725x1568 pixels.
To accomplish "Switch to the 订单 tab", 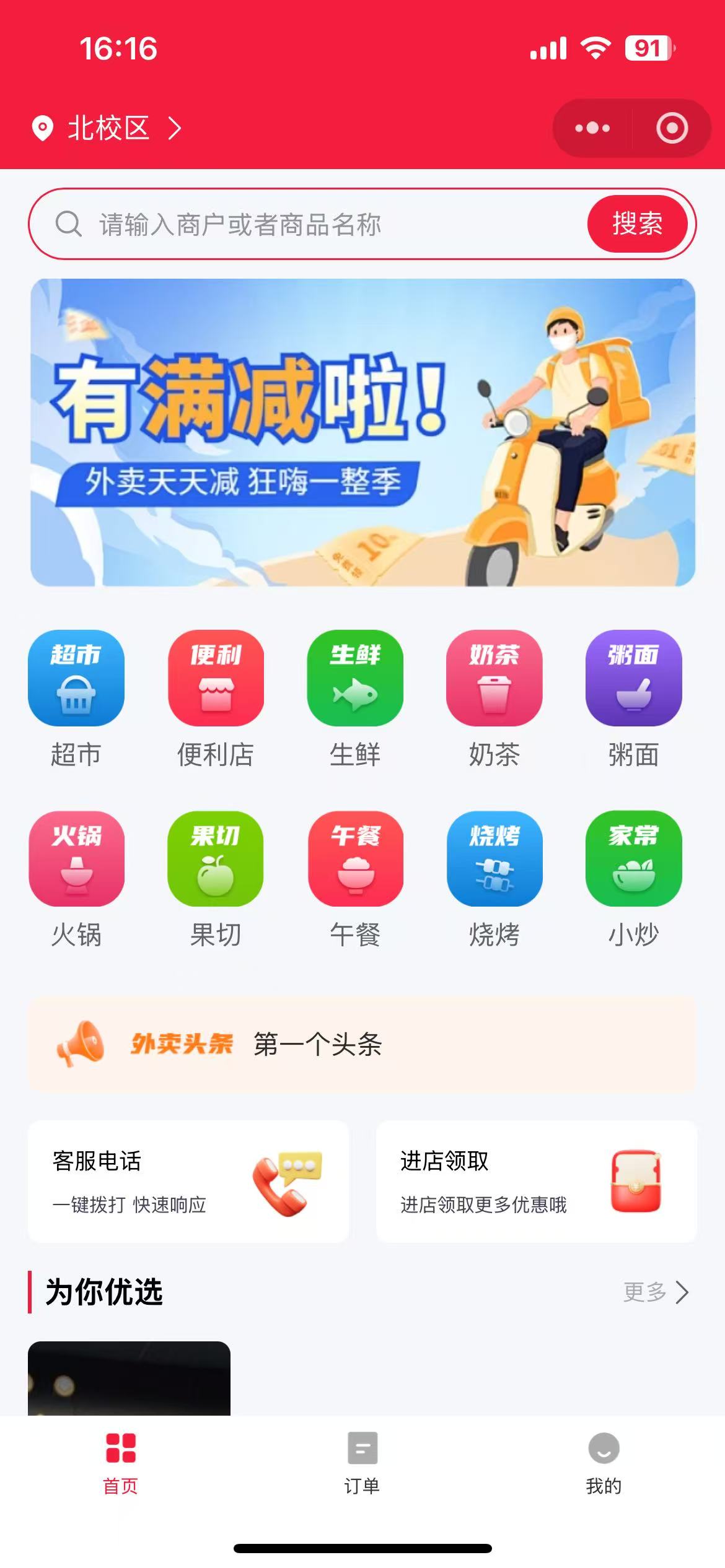I will tap(362, 1463).
